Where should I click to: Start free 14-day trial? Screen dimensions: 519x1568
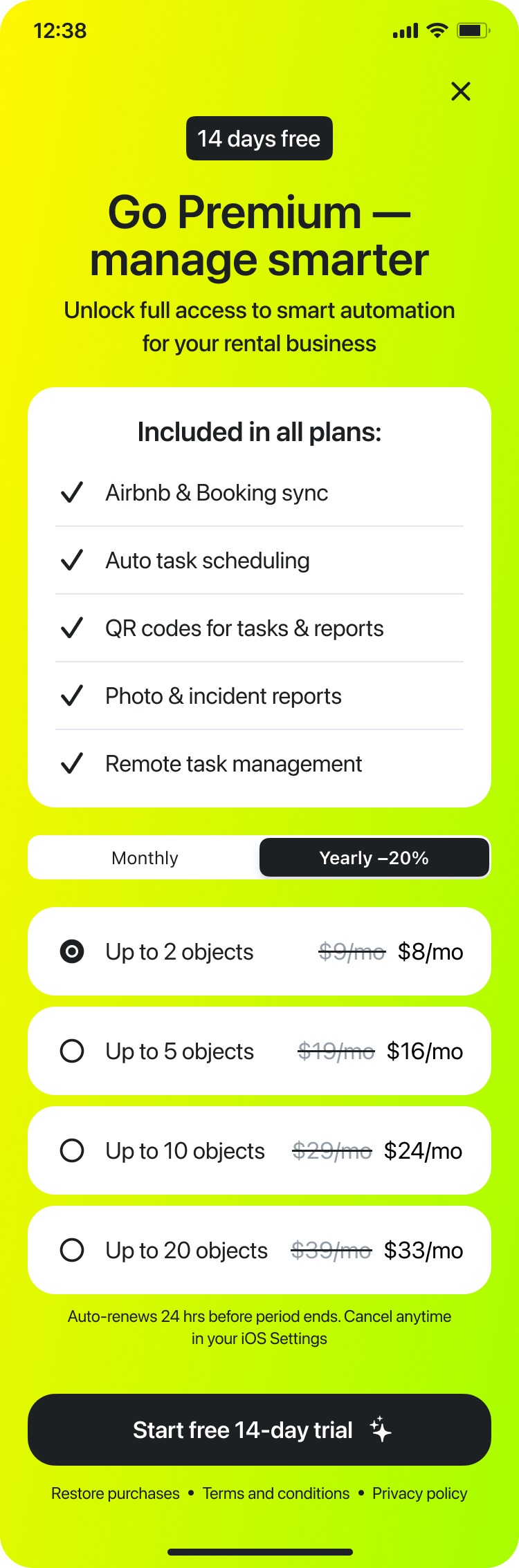259,1430
